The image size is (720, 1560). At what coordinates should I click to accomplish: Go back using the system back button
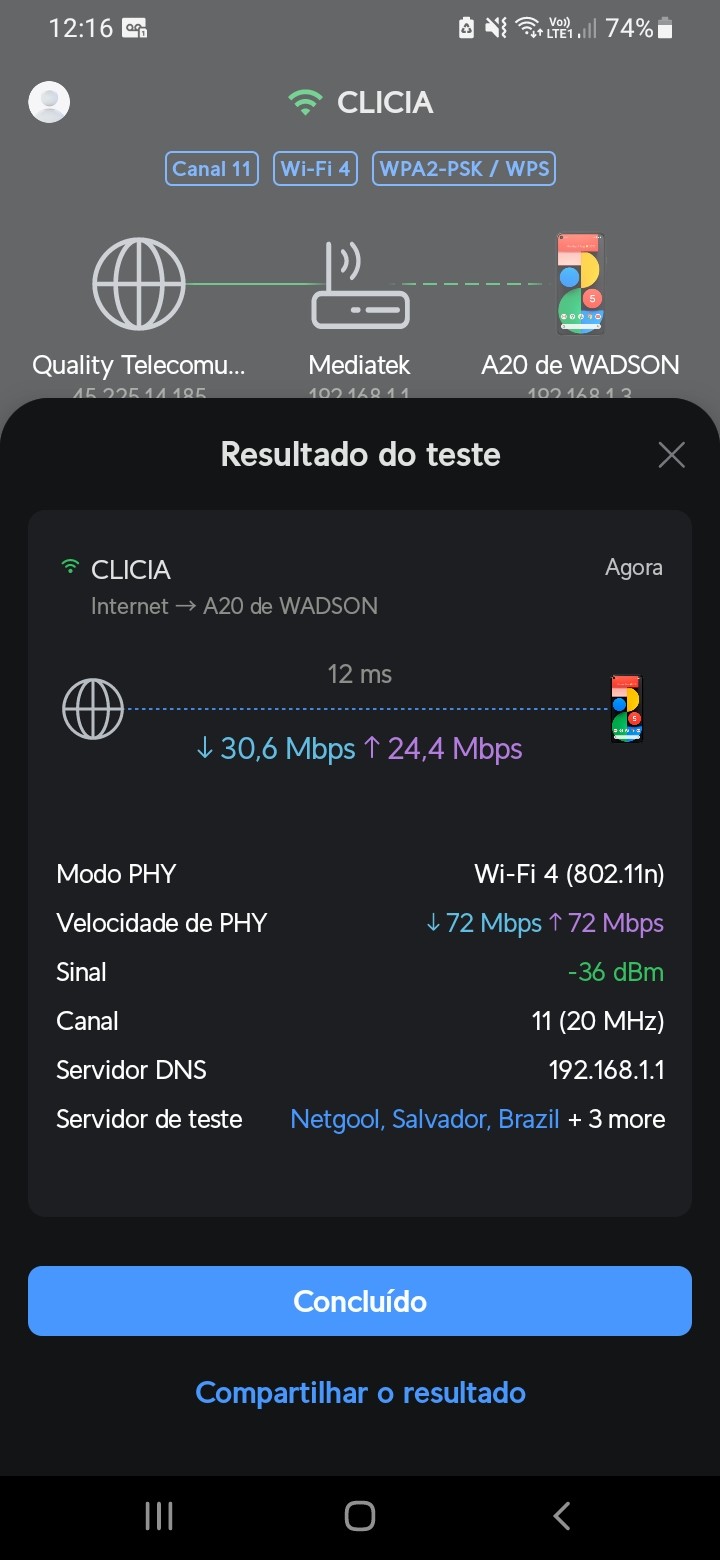point(561,1516)
